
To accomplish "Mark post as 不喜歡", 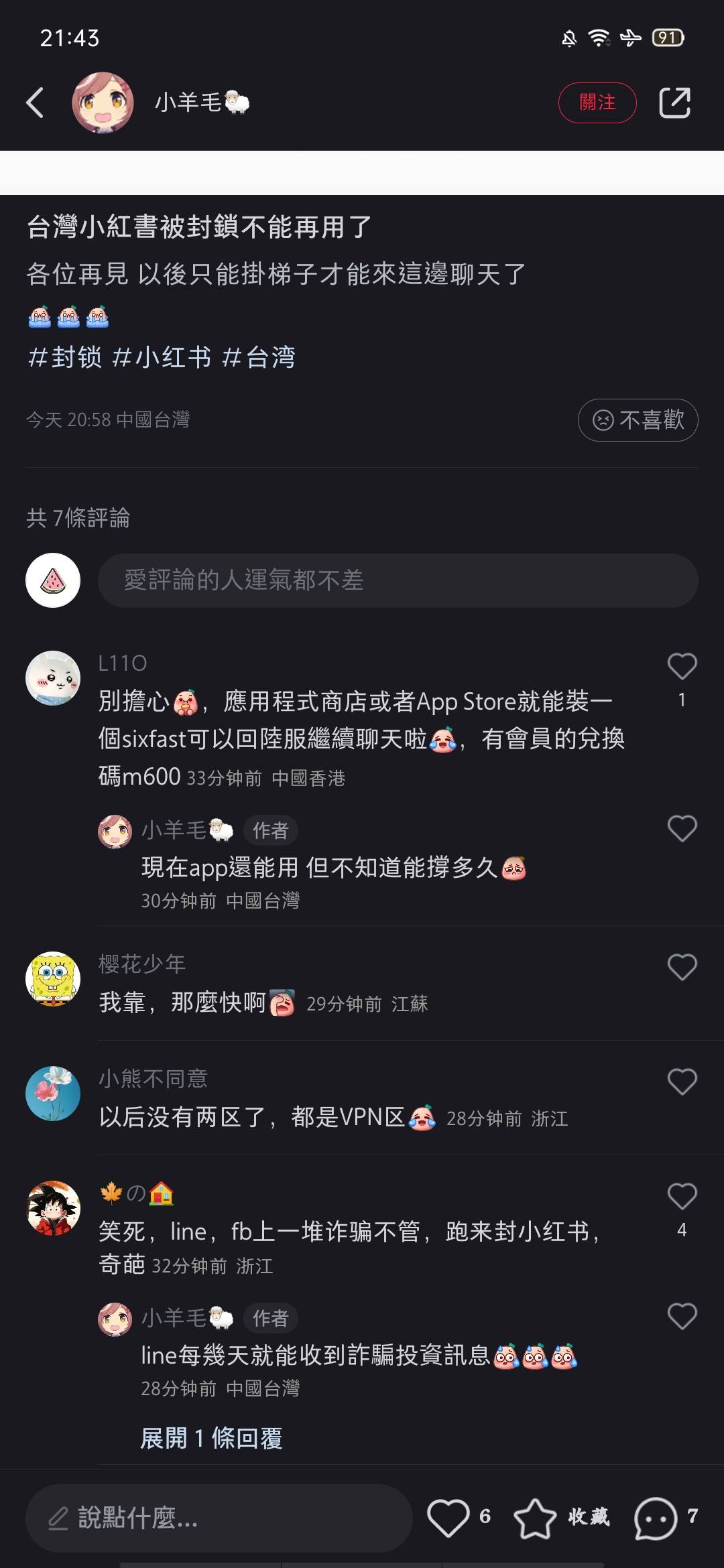I will coord(638,420).
